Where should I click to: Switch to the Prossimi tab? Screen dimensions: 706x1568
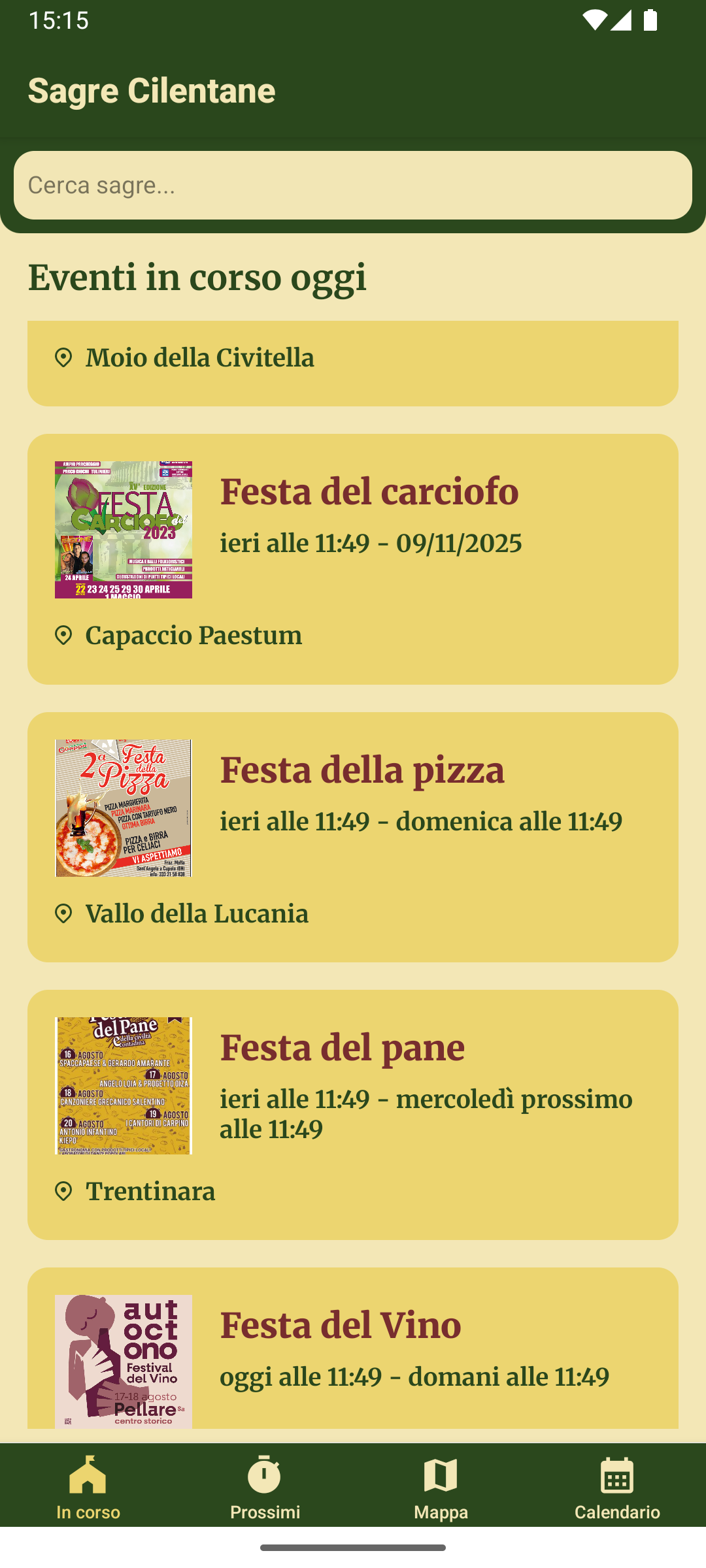(265, 1496)
